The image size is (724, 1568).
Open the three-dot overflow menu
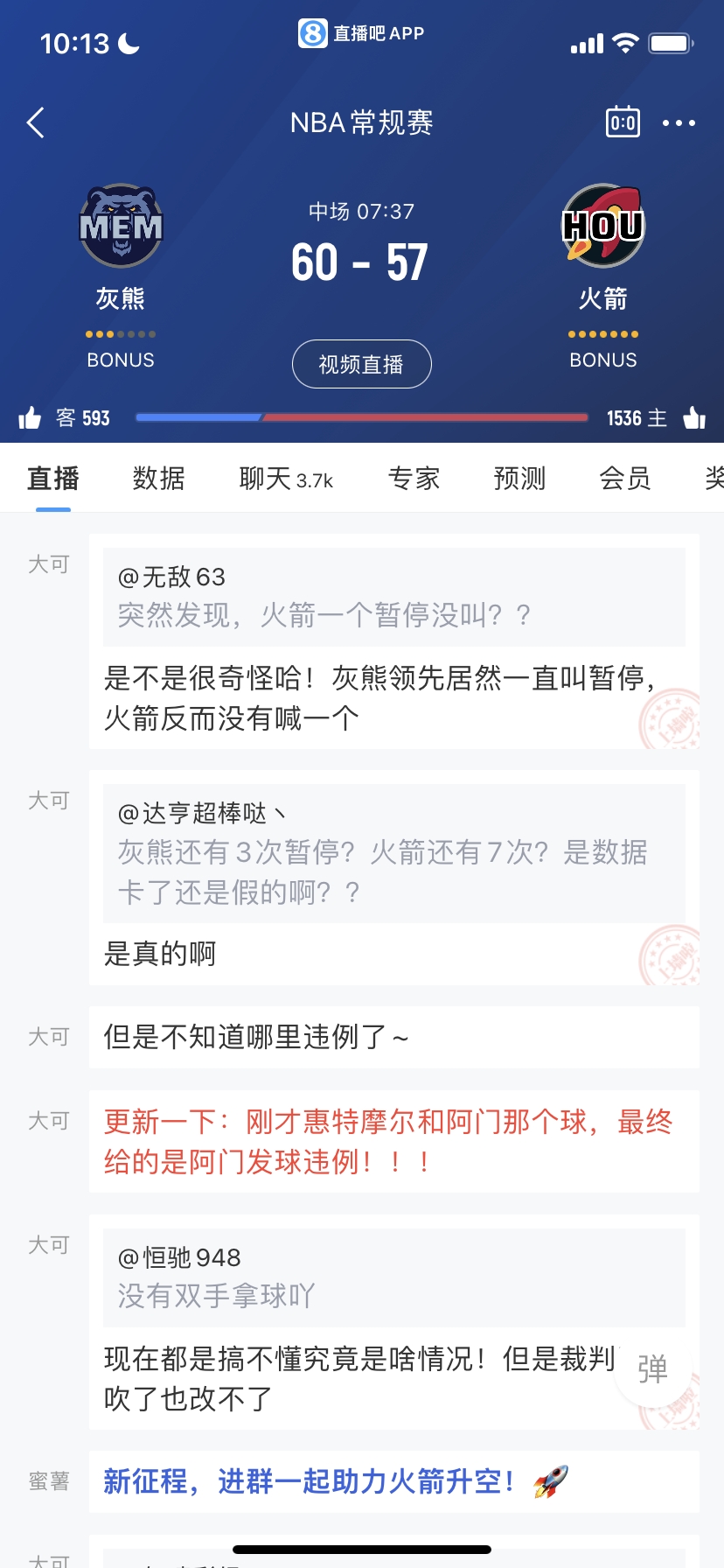click(x=679, y=123)
